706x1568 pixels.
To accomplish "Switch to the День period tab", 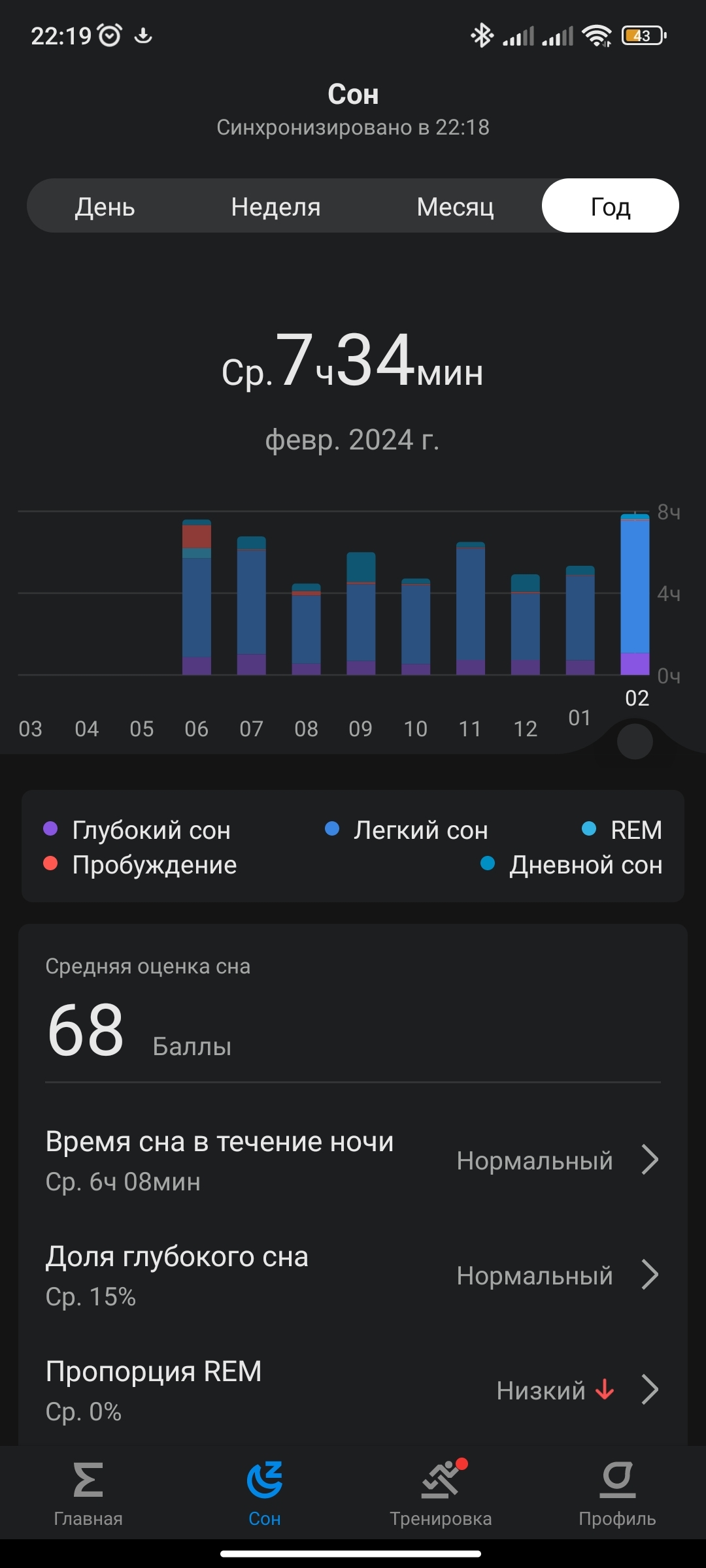I will [x=105, y=206].
